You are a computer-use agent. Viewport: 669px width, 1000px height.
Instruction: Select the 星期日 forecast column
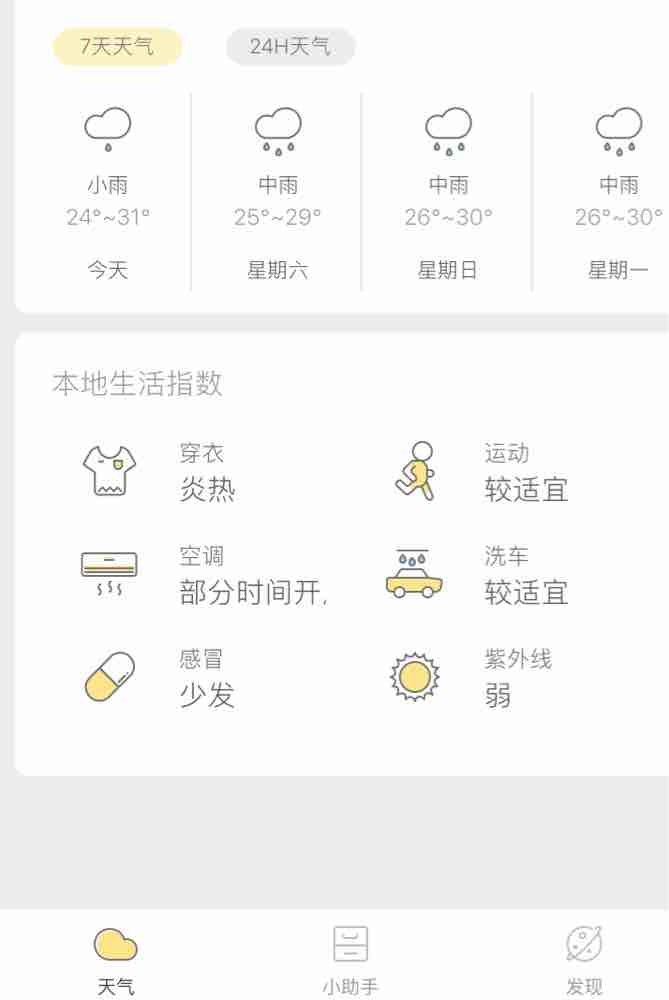[448, 190]
